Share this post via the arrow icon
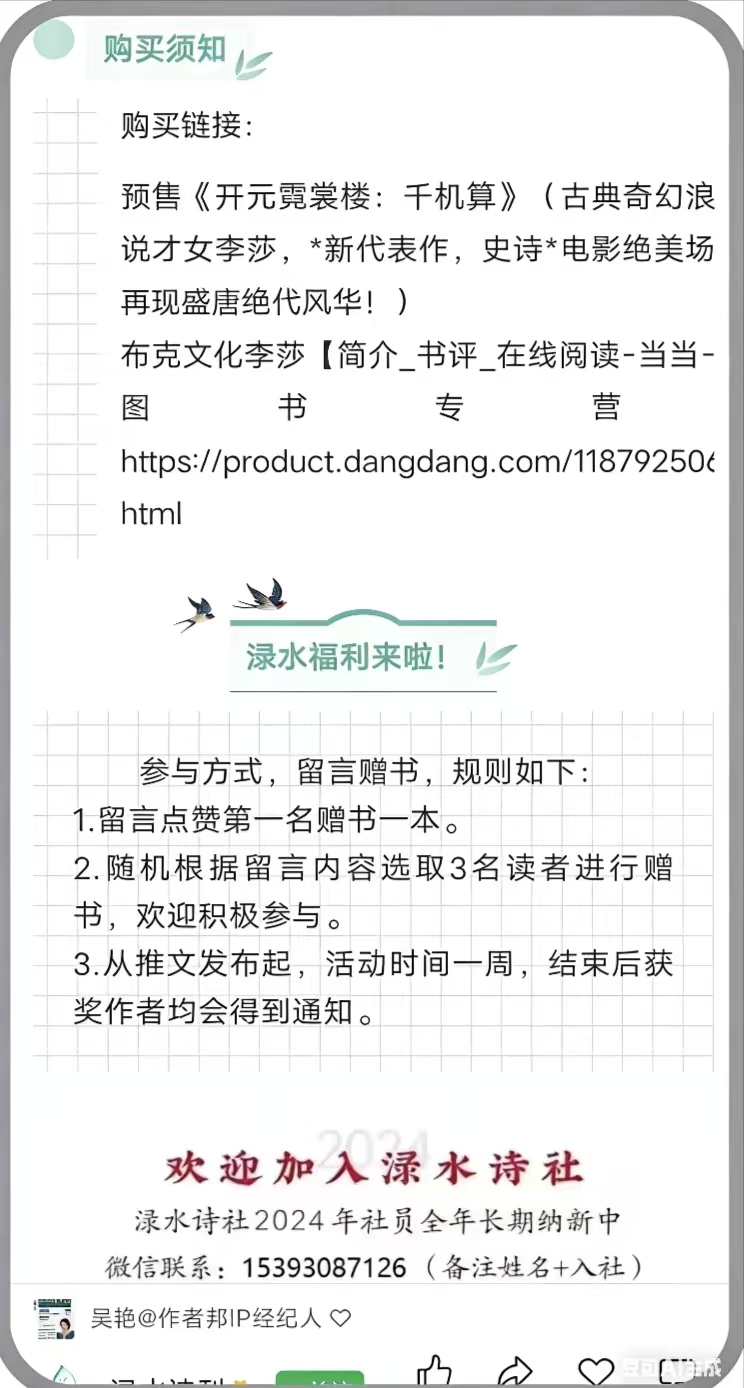The width and height of the screenshot is (744, 1388). click(514, 1371)
